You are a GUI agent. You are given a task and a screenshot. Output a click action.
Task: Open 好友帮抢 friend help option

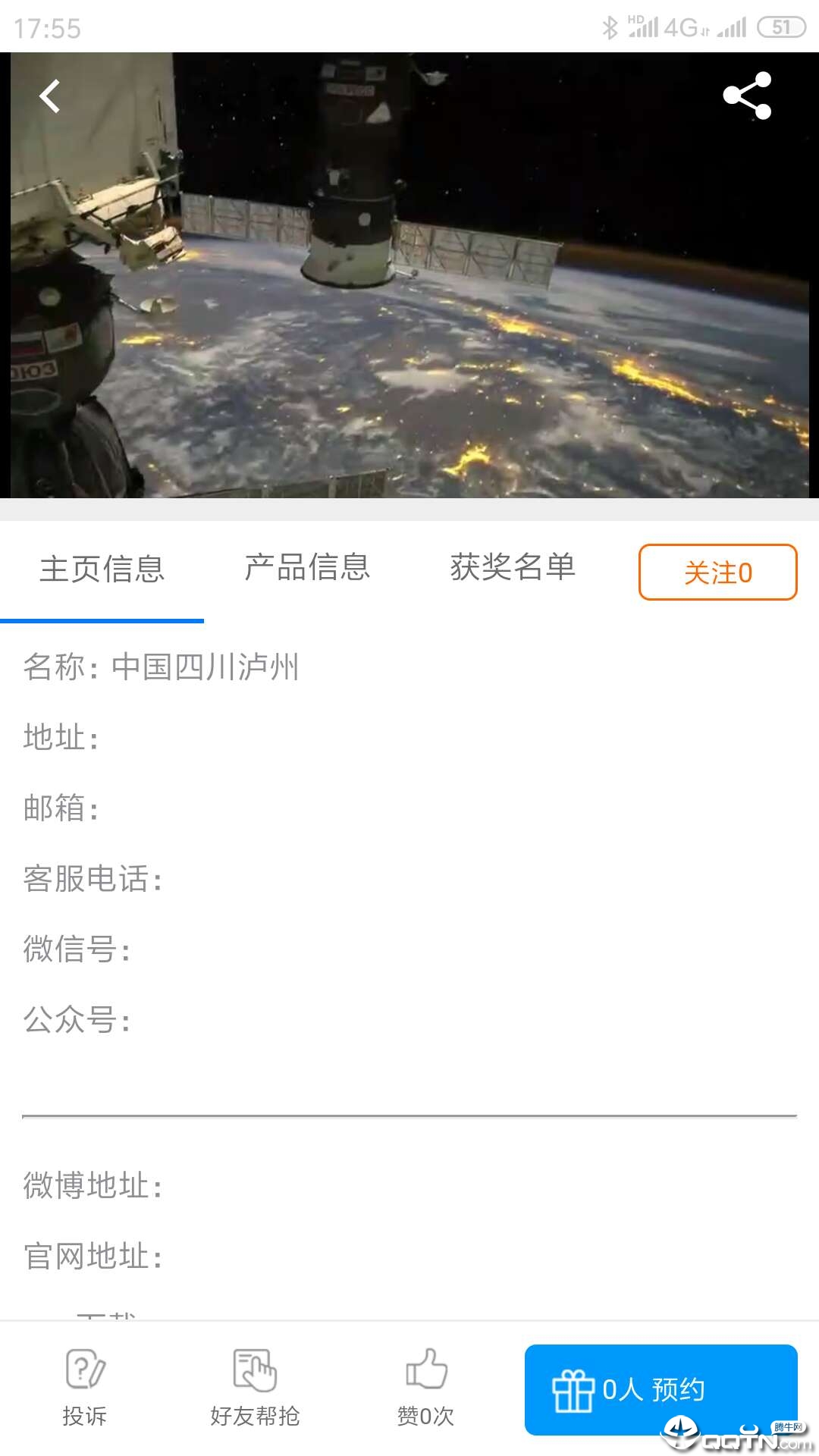(255, 1386)
